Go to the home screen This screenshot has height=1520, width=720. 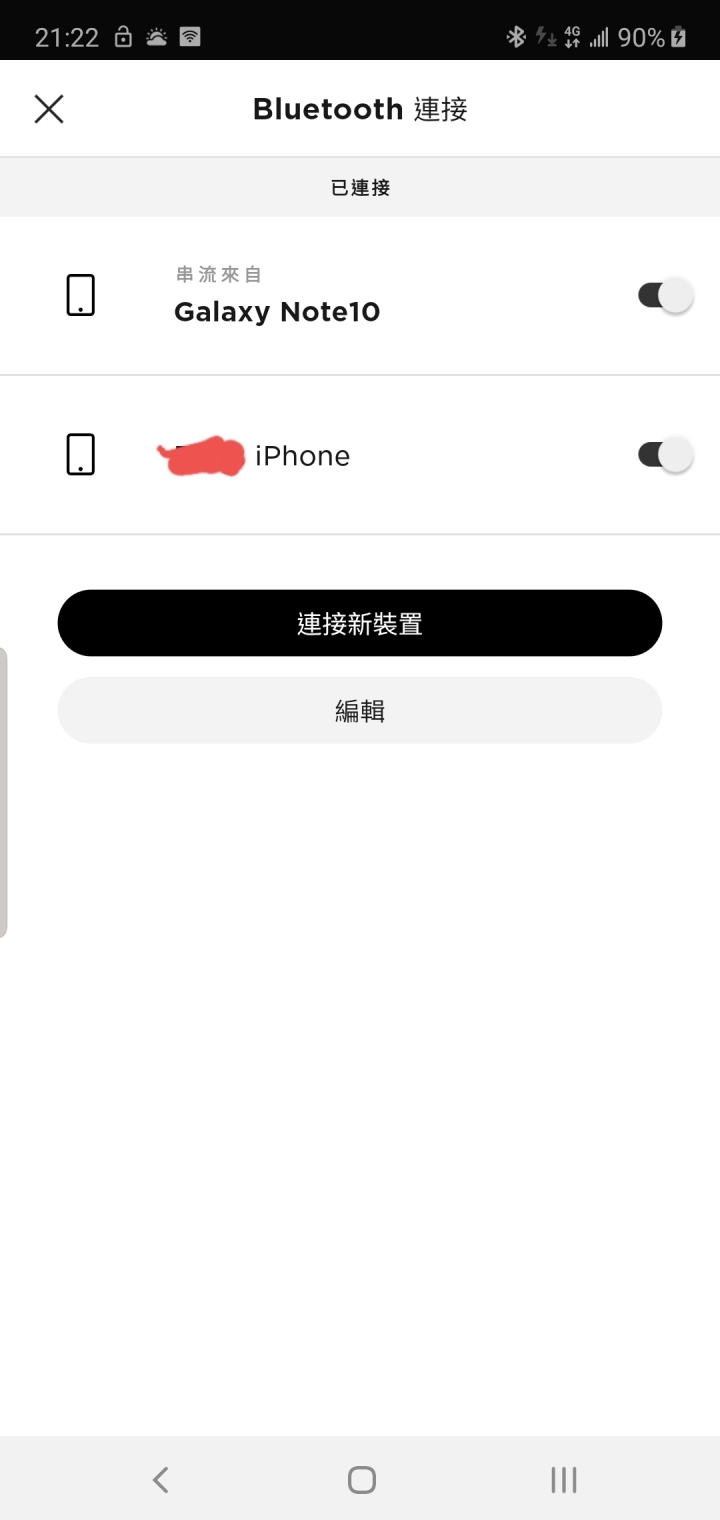click(x=361, y=1480)
